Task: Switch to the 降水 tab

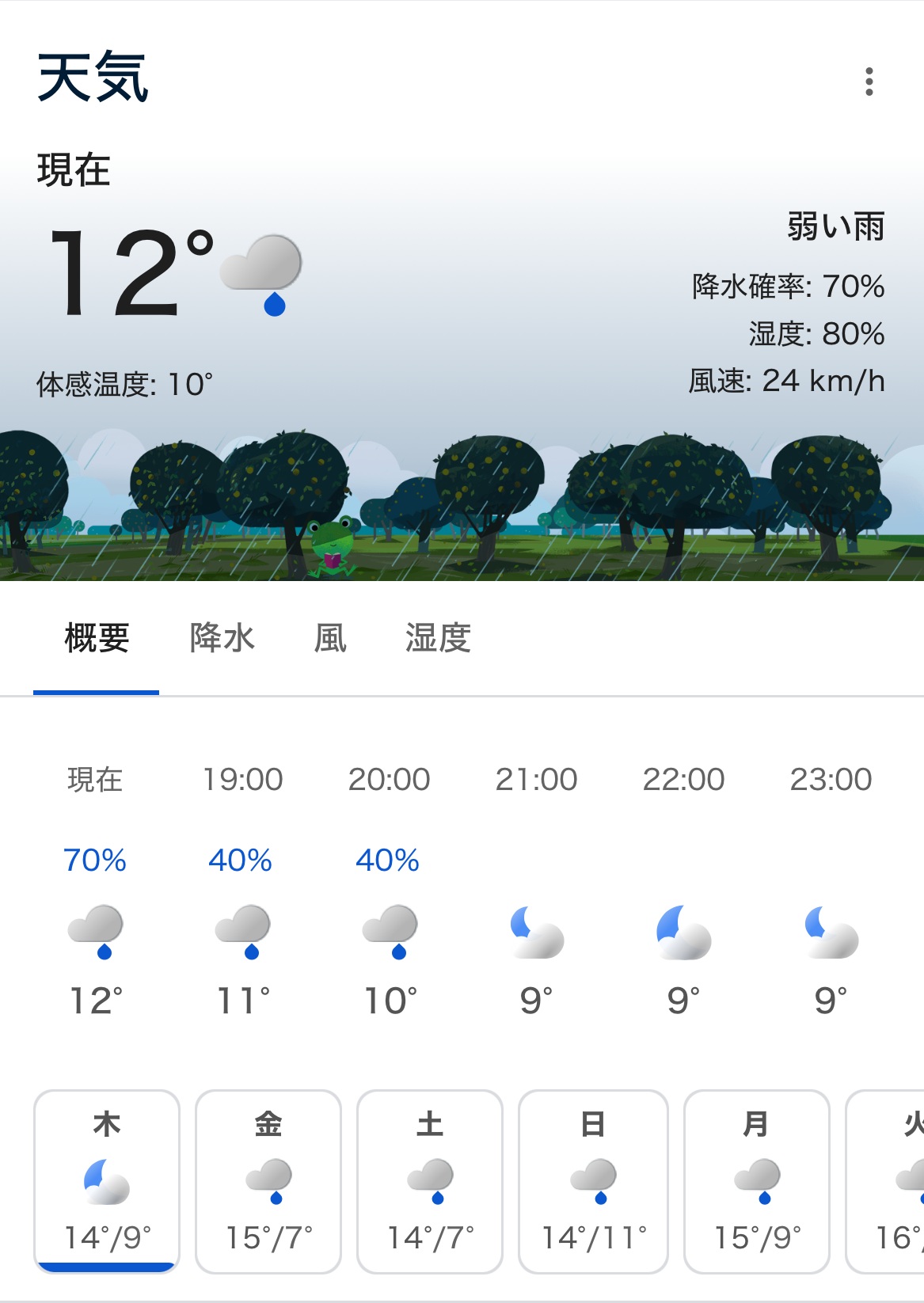Action: (x=222, y=638)
